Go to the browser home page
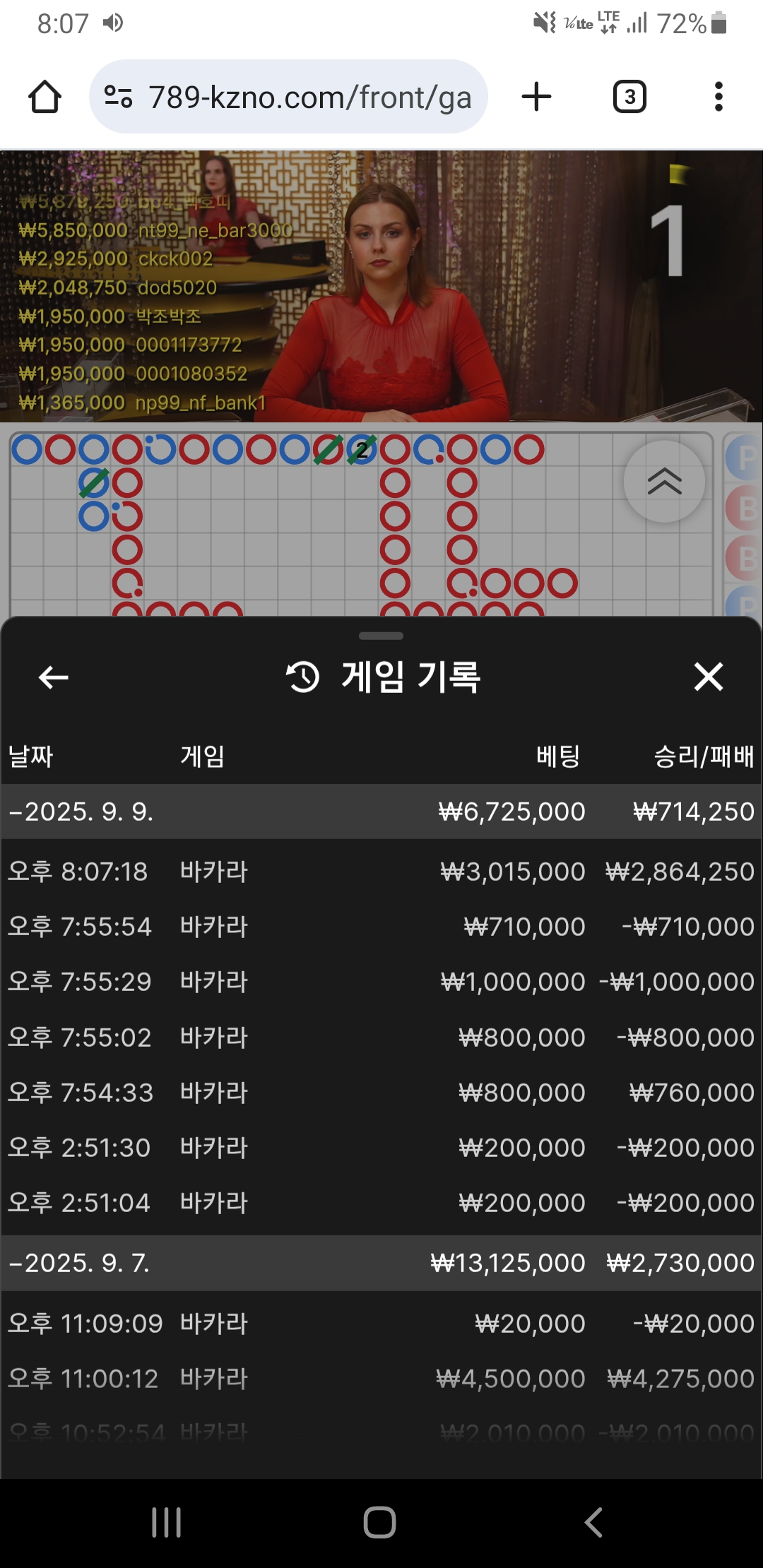Image resolution: width=763 pixels, height=1568 pixels. (x=45, y=97)
